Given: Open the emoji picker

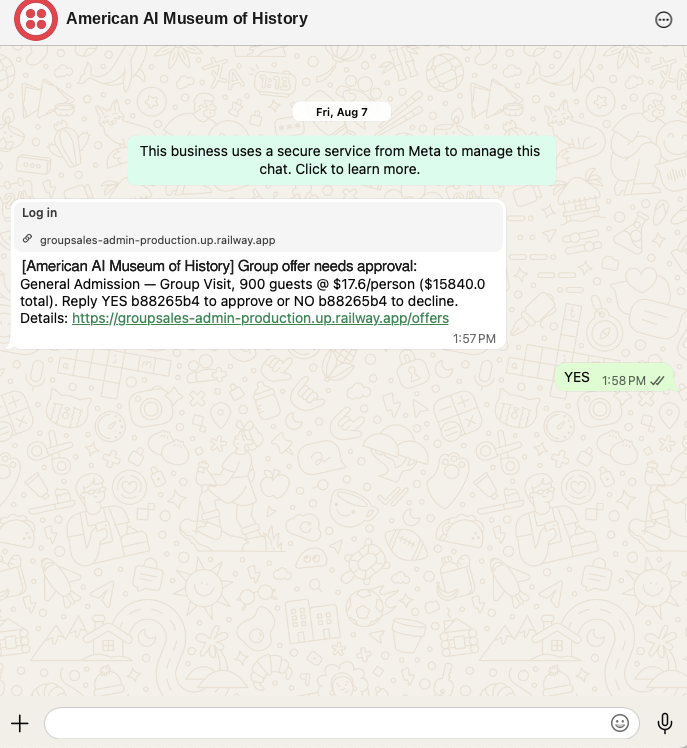Looking at the screenshot, I should pos(620,723).
